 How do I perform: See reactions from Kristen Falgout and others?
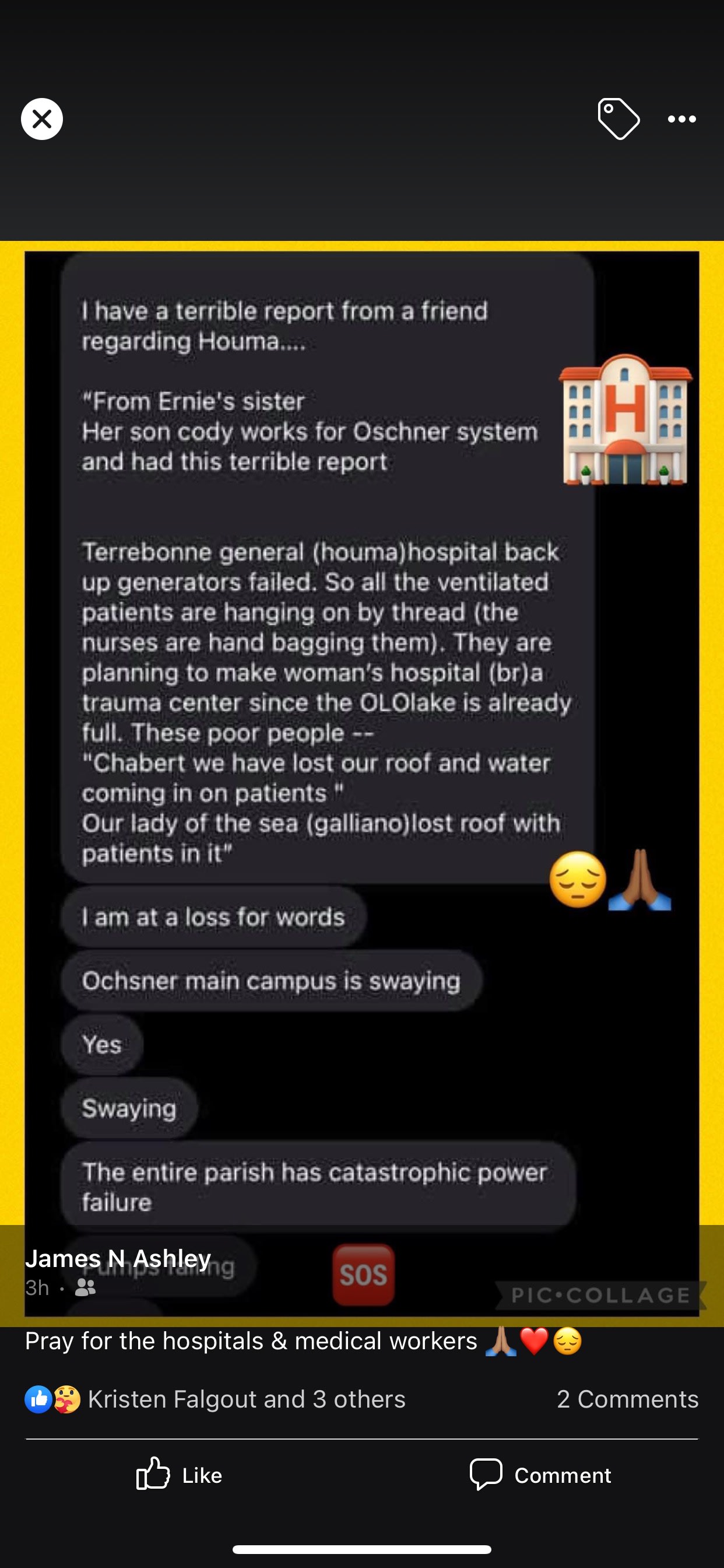click(246, 1399)
